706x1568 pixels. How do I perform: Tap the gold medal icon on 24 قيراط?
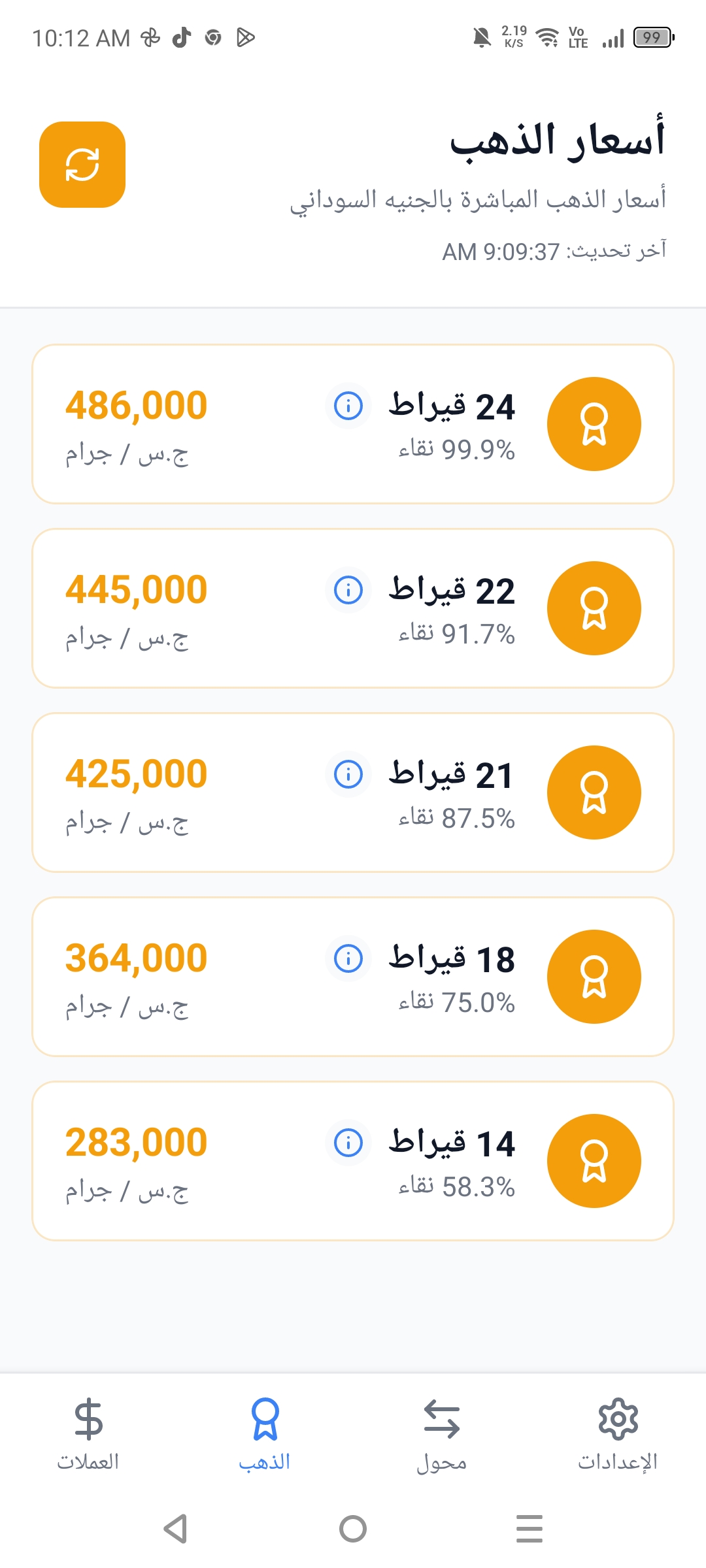pos(594,421)
